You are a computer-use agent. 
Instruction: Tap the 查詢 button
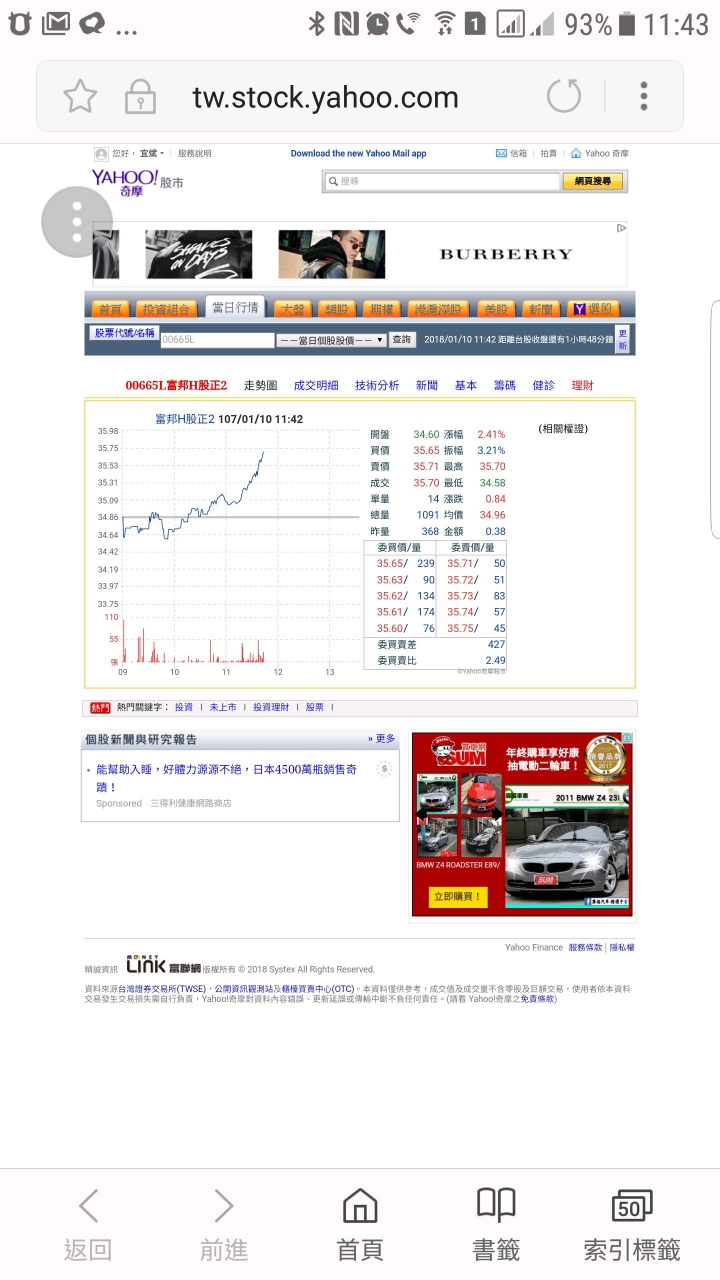pos(401,340)
